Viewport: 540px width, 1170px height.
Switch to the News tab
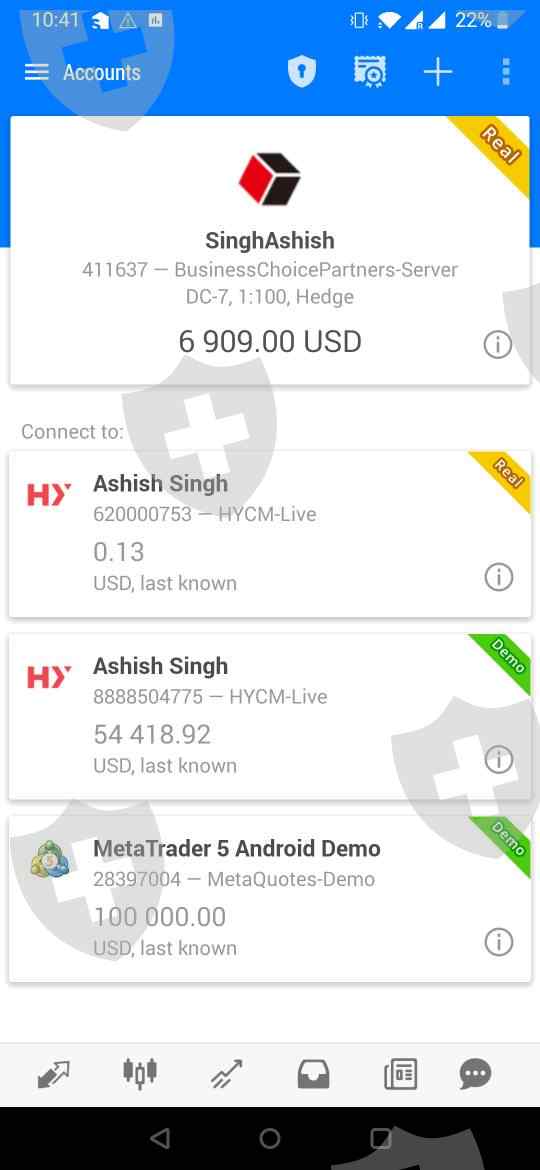pyautogui.click(x=401, y=1074)
